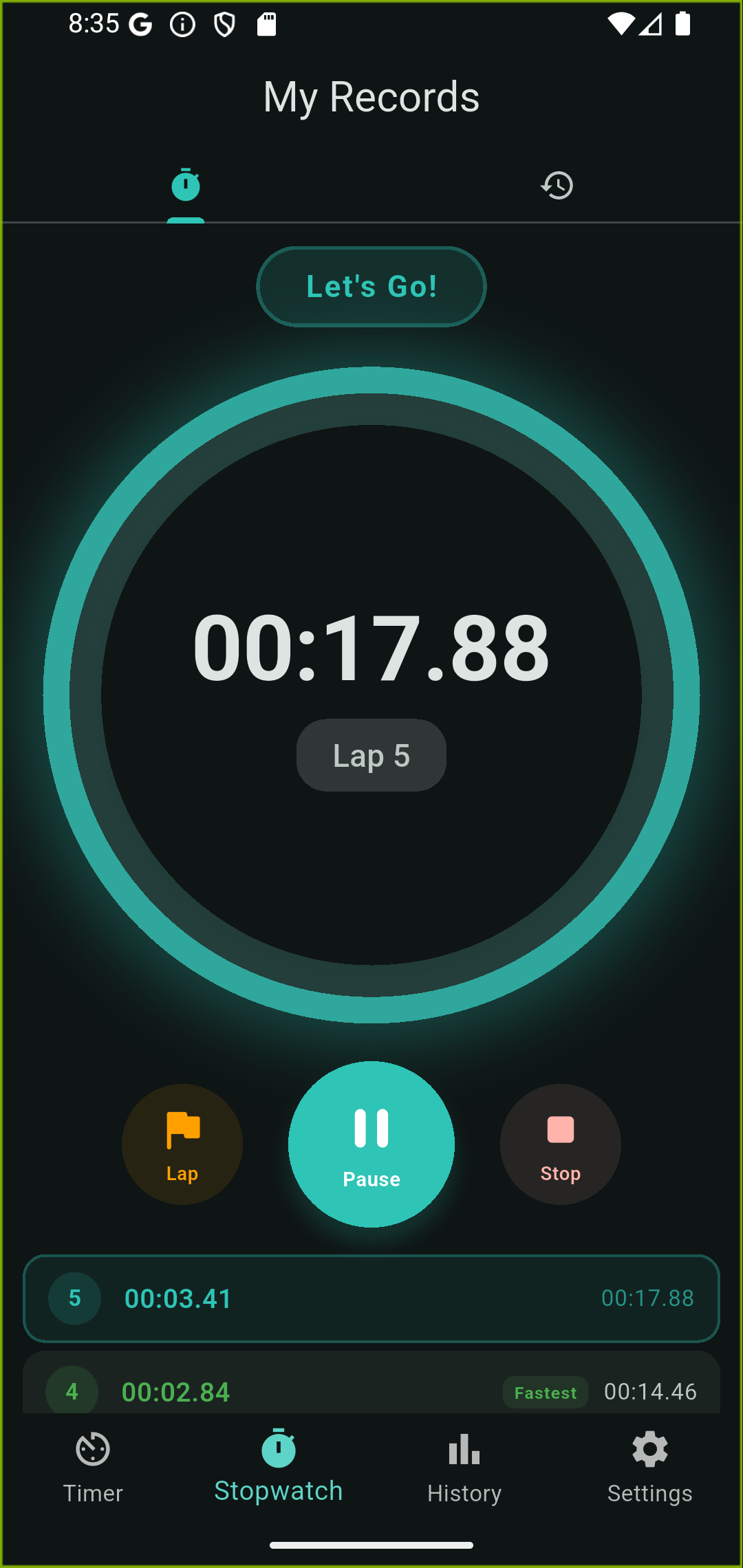Switch to the stopwatch top tab

pyautogui.click(x=186, y=186)
